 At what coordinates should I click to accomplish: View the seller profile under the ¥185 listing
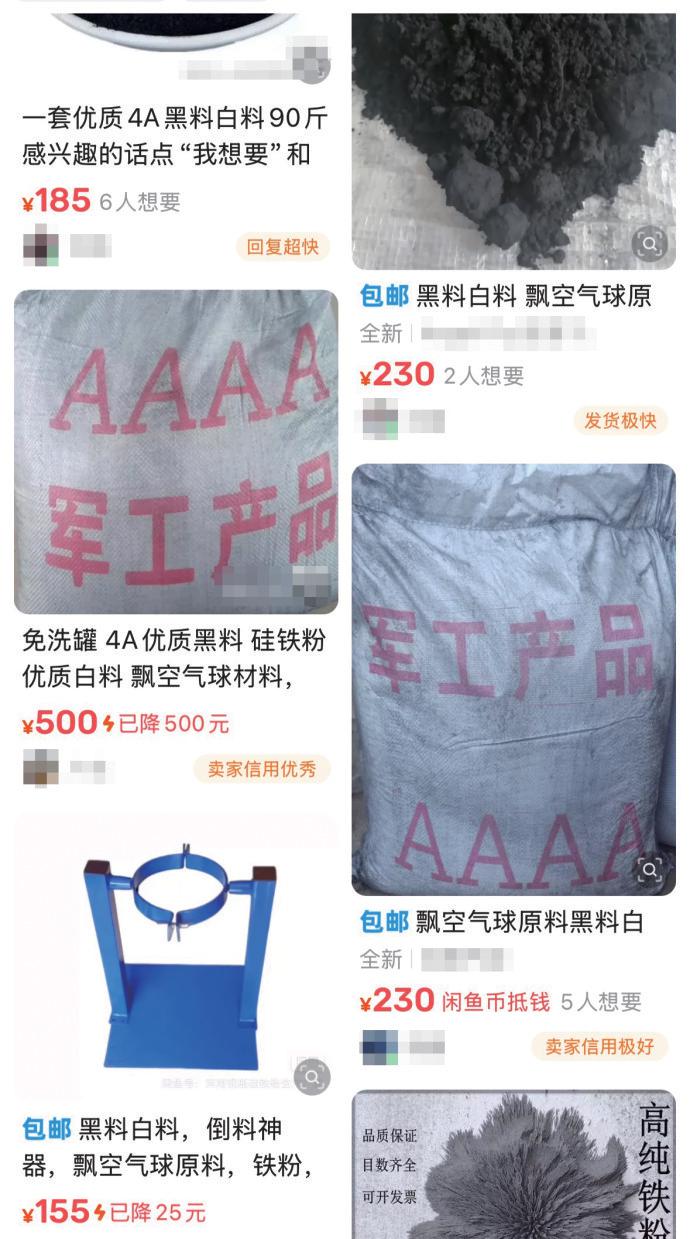click(41, 247)
